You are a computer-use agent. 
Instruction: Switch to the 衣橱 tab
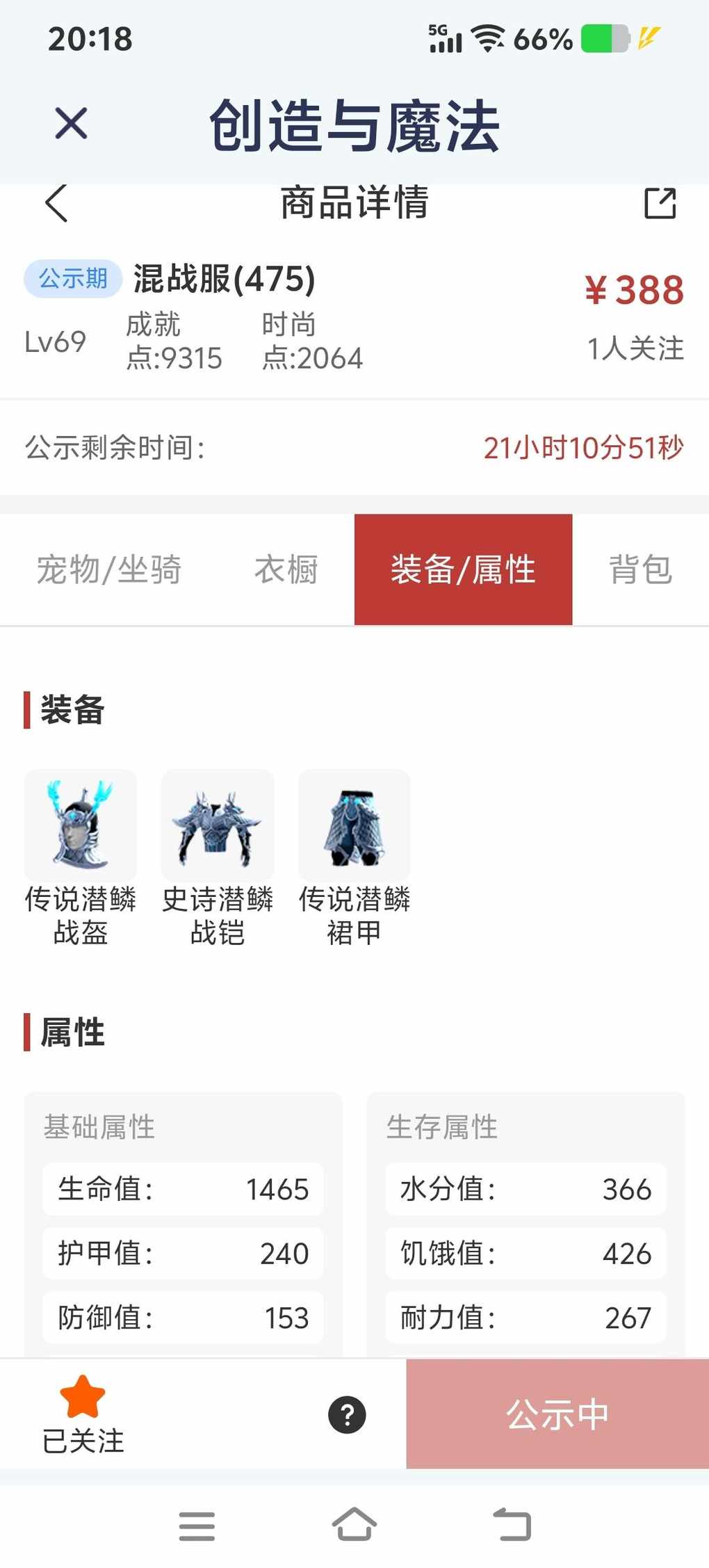(286, 569)
